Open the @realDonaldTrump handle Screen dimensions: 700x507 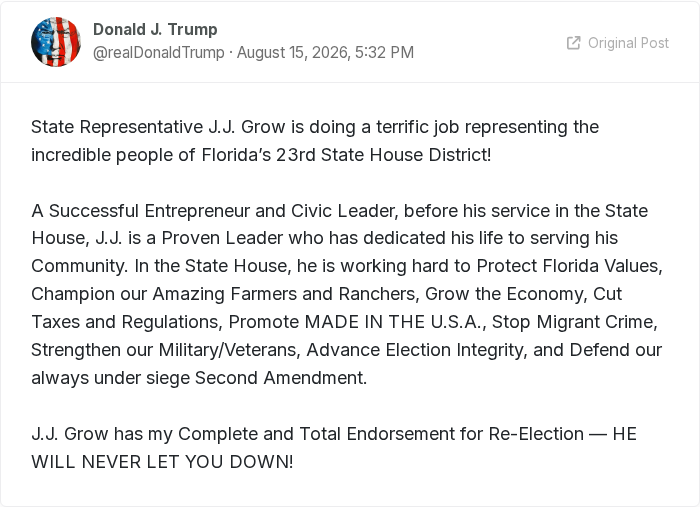(158, 53)
